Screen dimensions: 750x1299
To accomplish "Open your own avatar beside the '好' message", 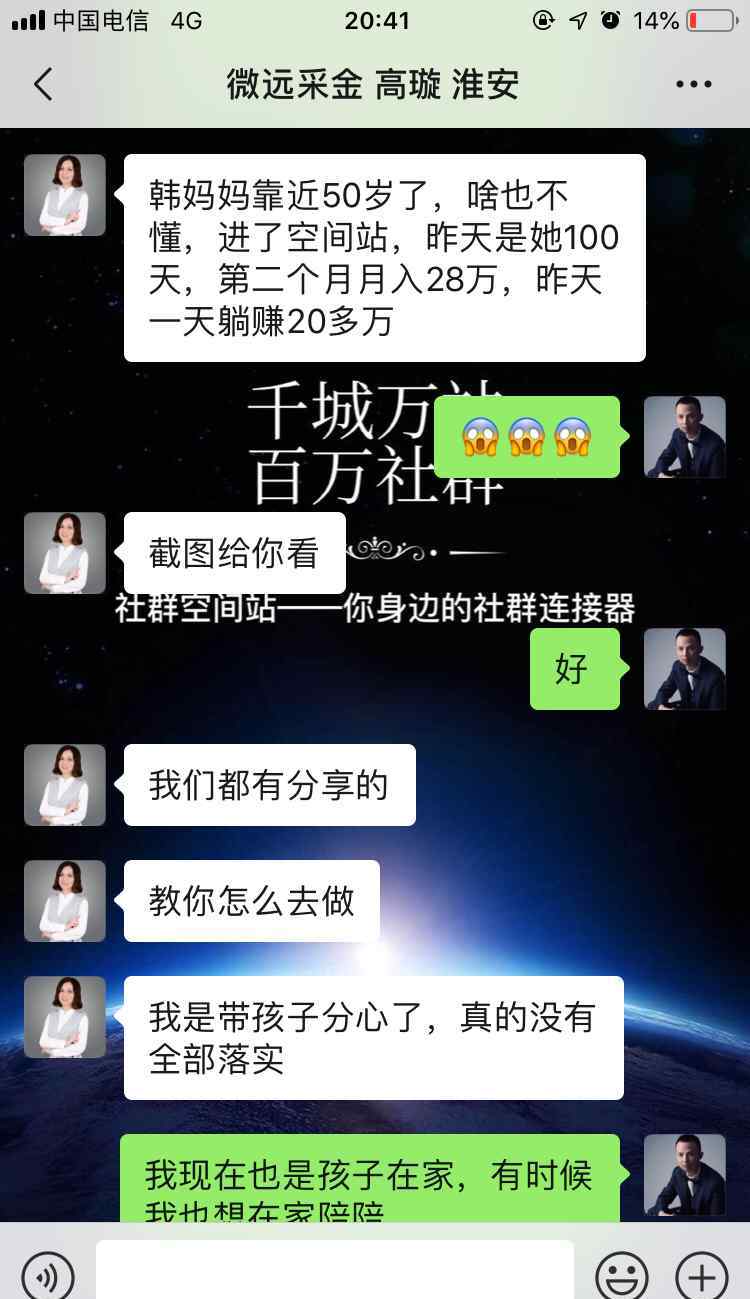I will [684, 669].
